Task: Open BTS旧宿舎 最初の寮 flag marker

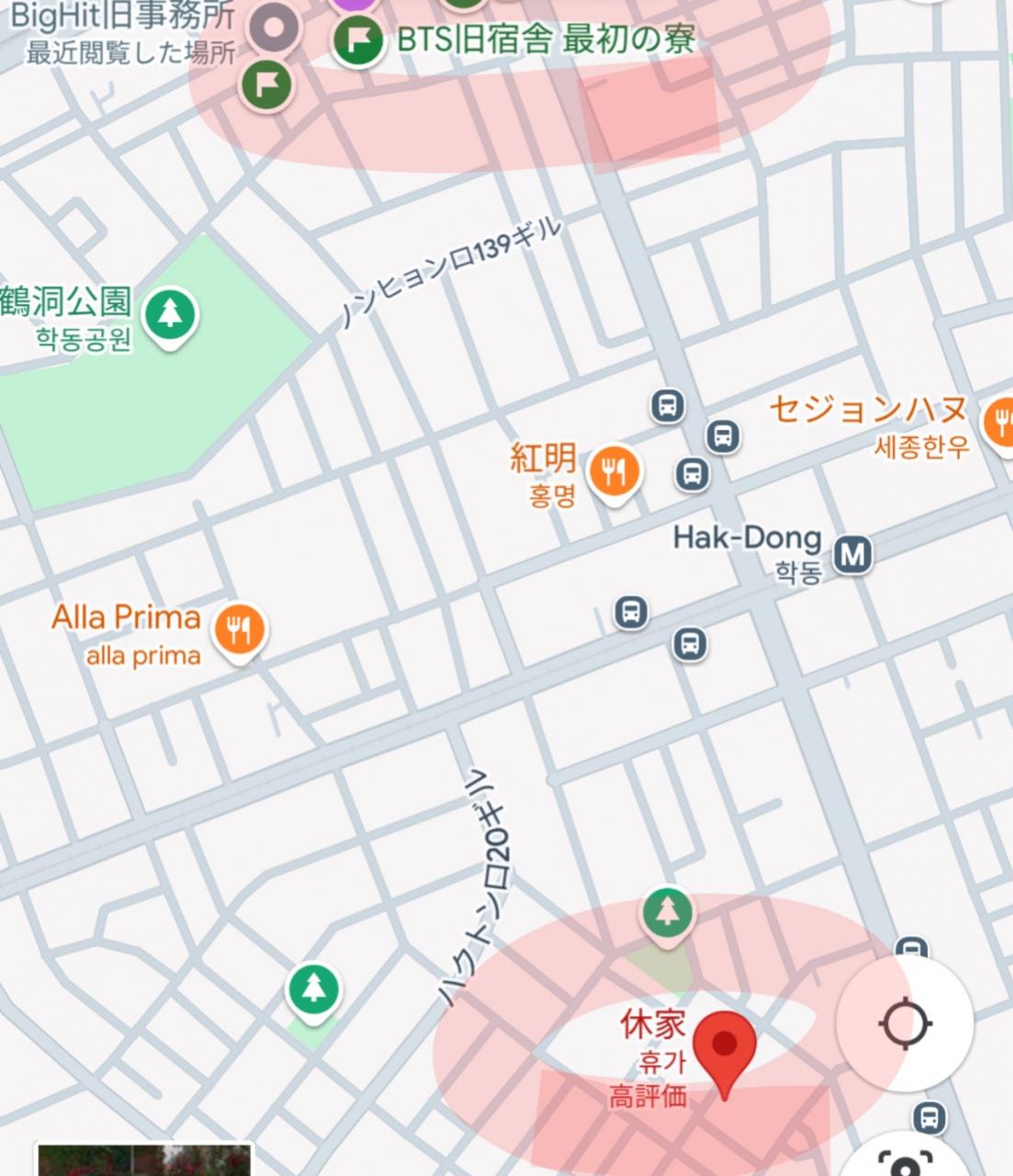Action: (358, 41)
